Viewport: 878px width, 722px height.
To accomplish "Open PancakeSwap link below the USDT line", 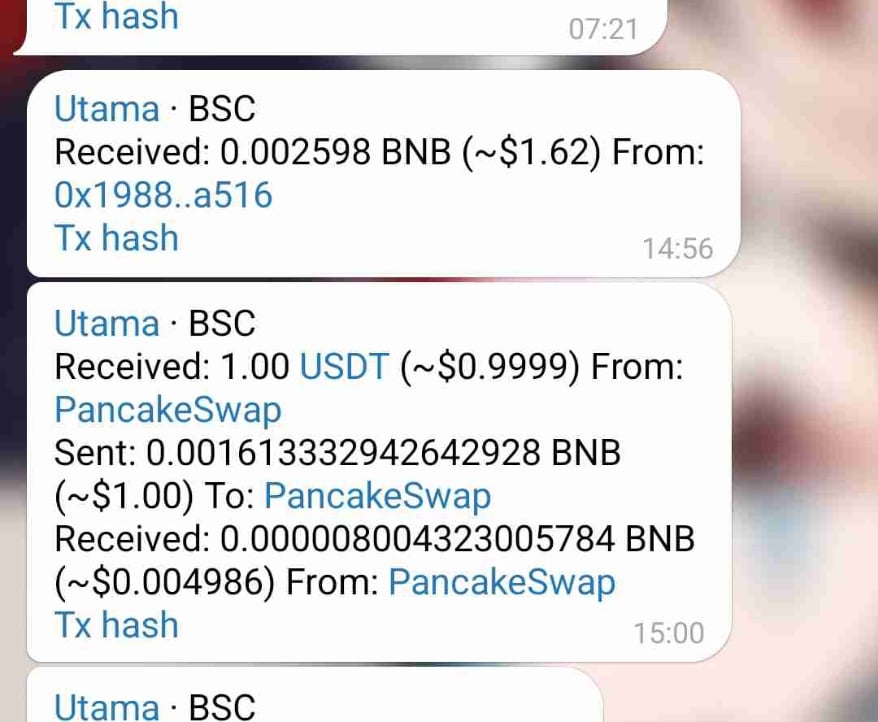I will pyautogui.click(x=168, y=410).
